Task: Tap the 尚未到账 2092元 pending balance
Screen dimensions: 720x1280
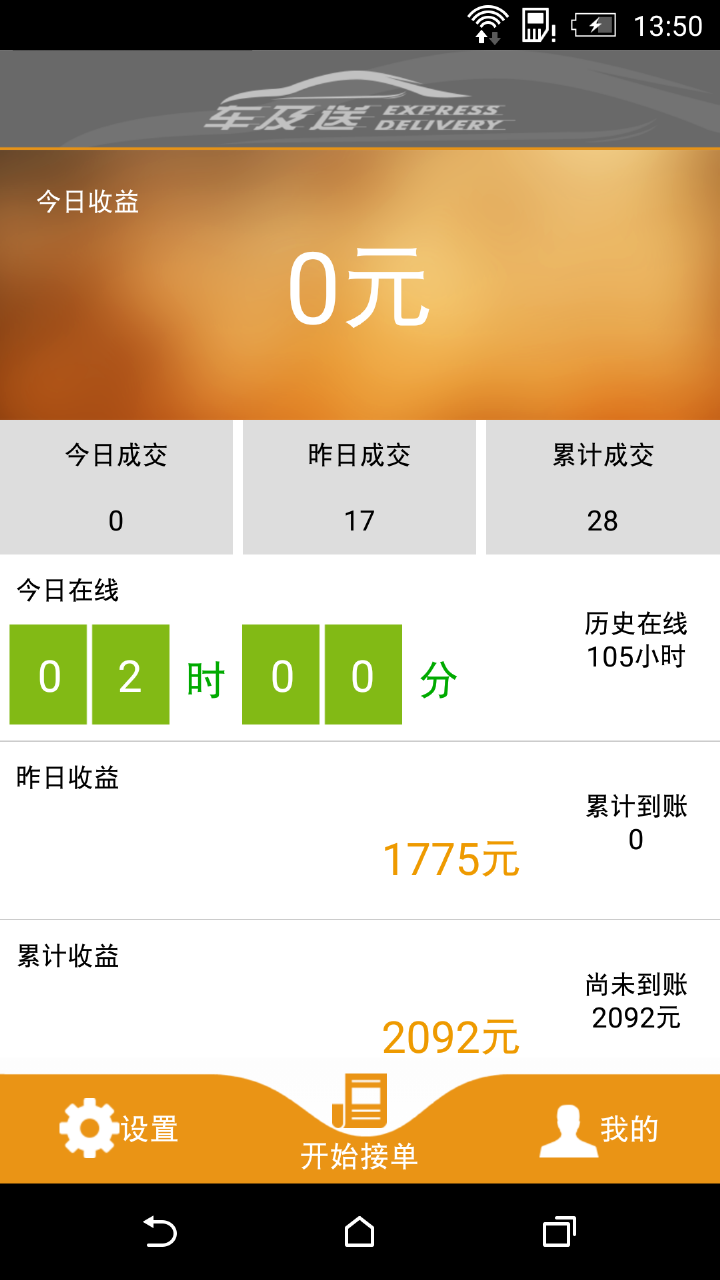Action: (635, 1000)
